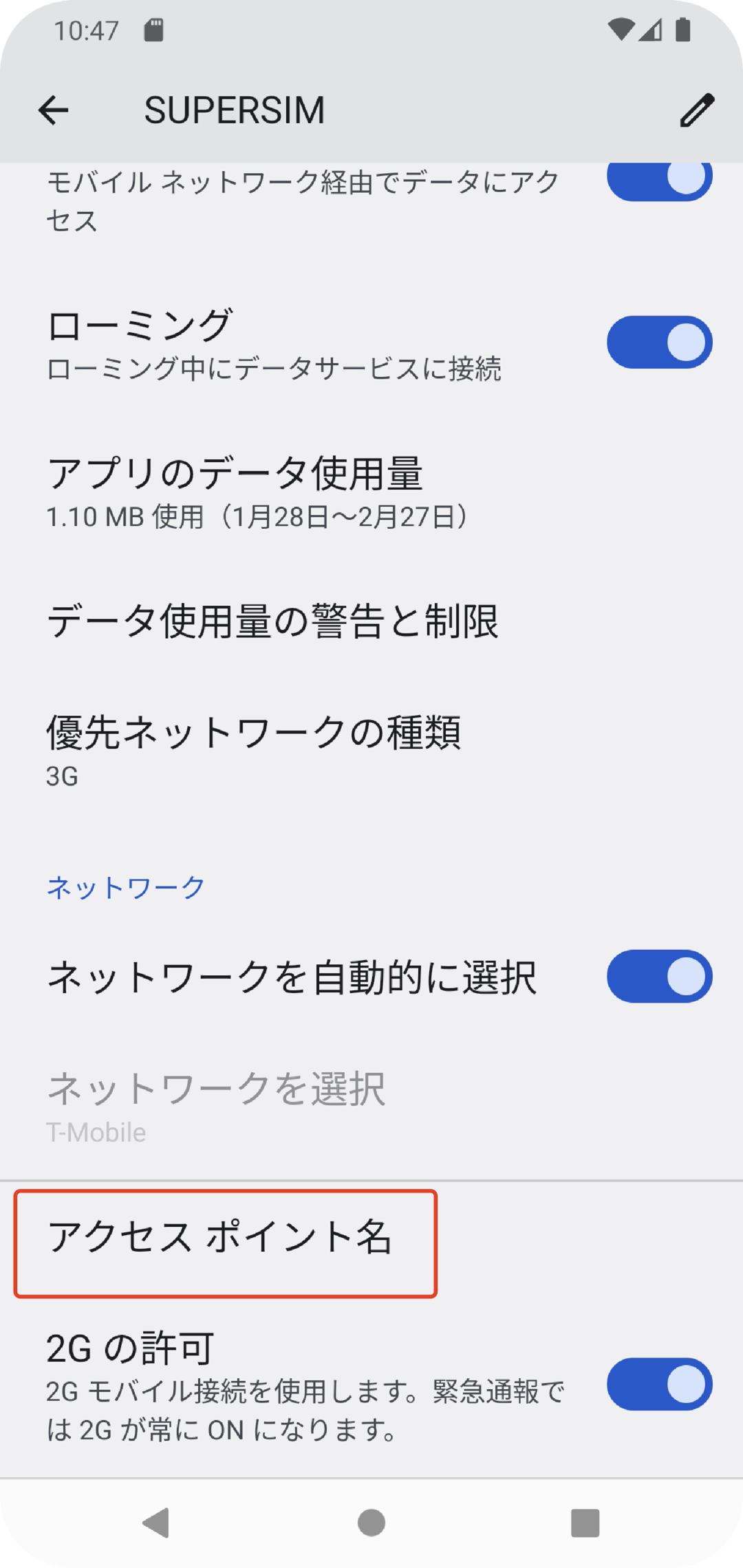The height and width of the screenshot is (1568, 743).
Task: Open データ使用量の警告と制限
Action: click(x=272, y=621)
